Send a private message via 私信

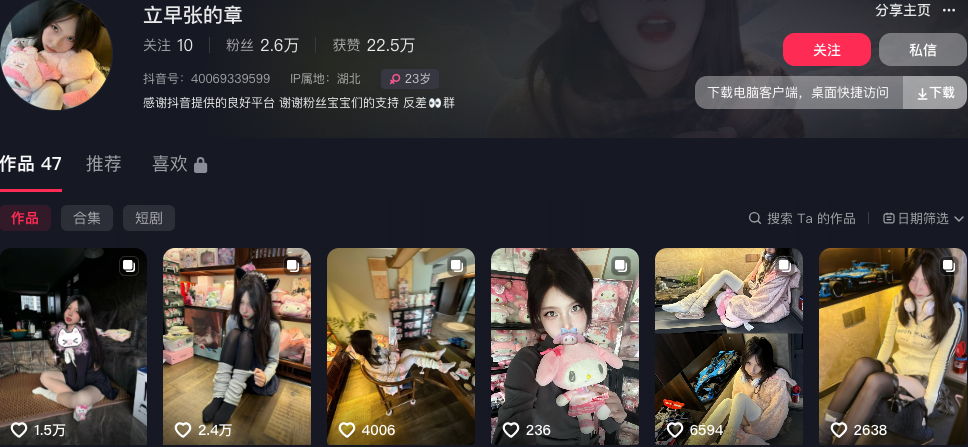click(x=922, y=49)
